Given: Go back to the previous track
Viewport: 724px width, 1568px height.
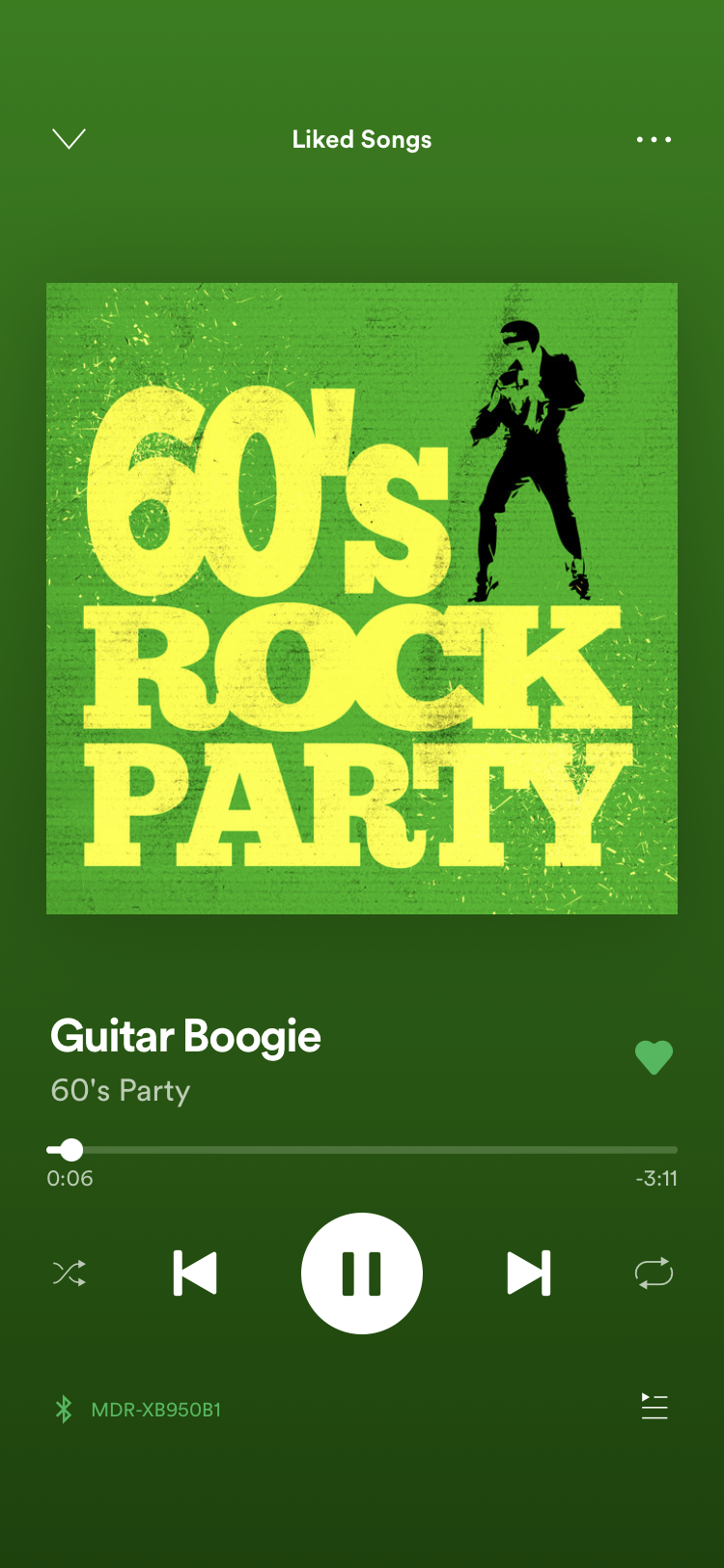Looking at the screenshot, I should pyautogui.click(x=195, y=1273).
